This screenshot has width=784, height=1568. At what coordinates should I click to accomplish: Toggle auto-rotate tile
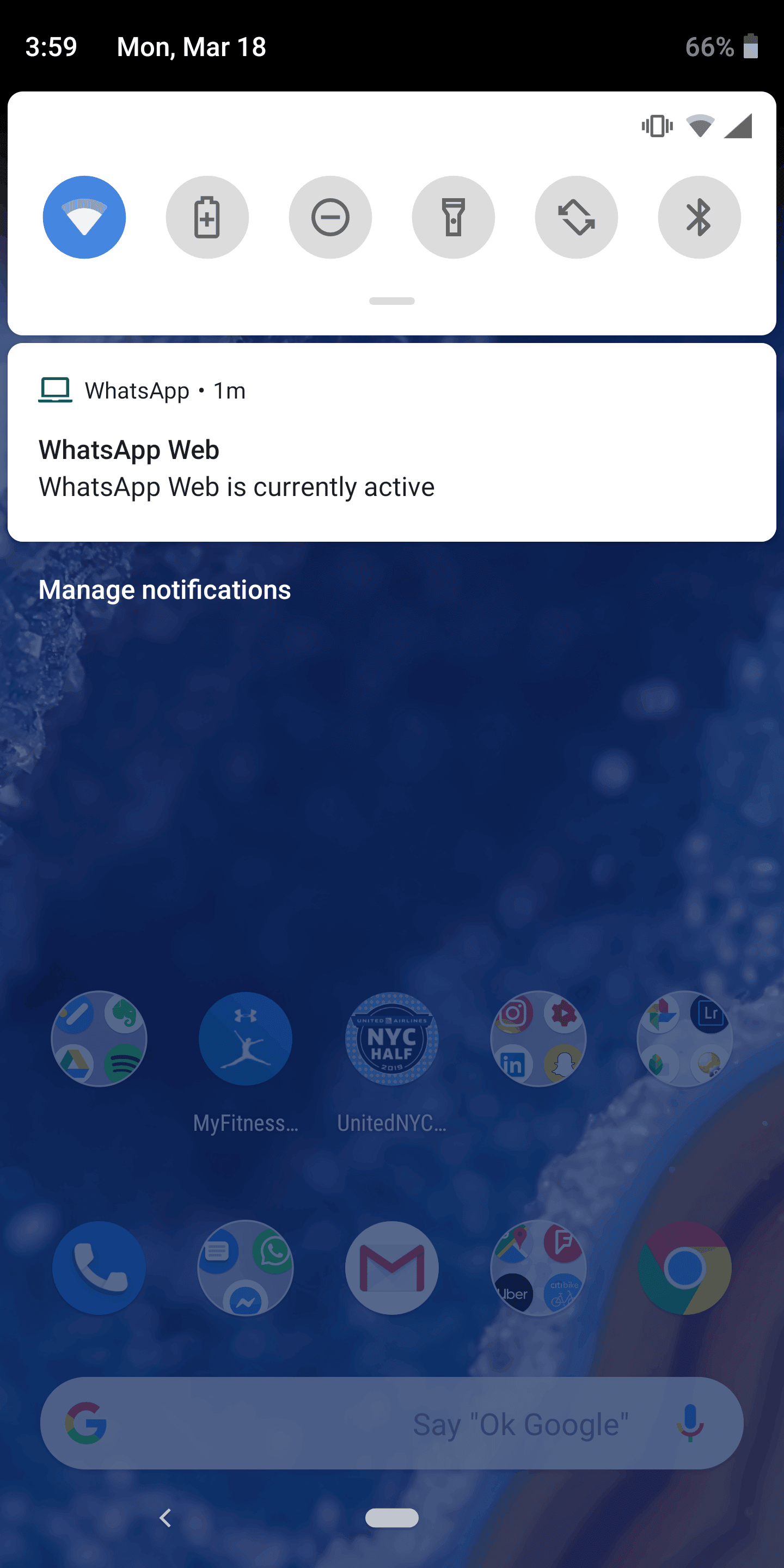pos(576,217)
